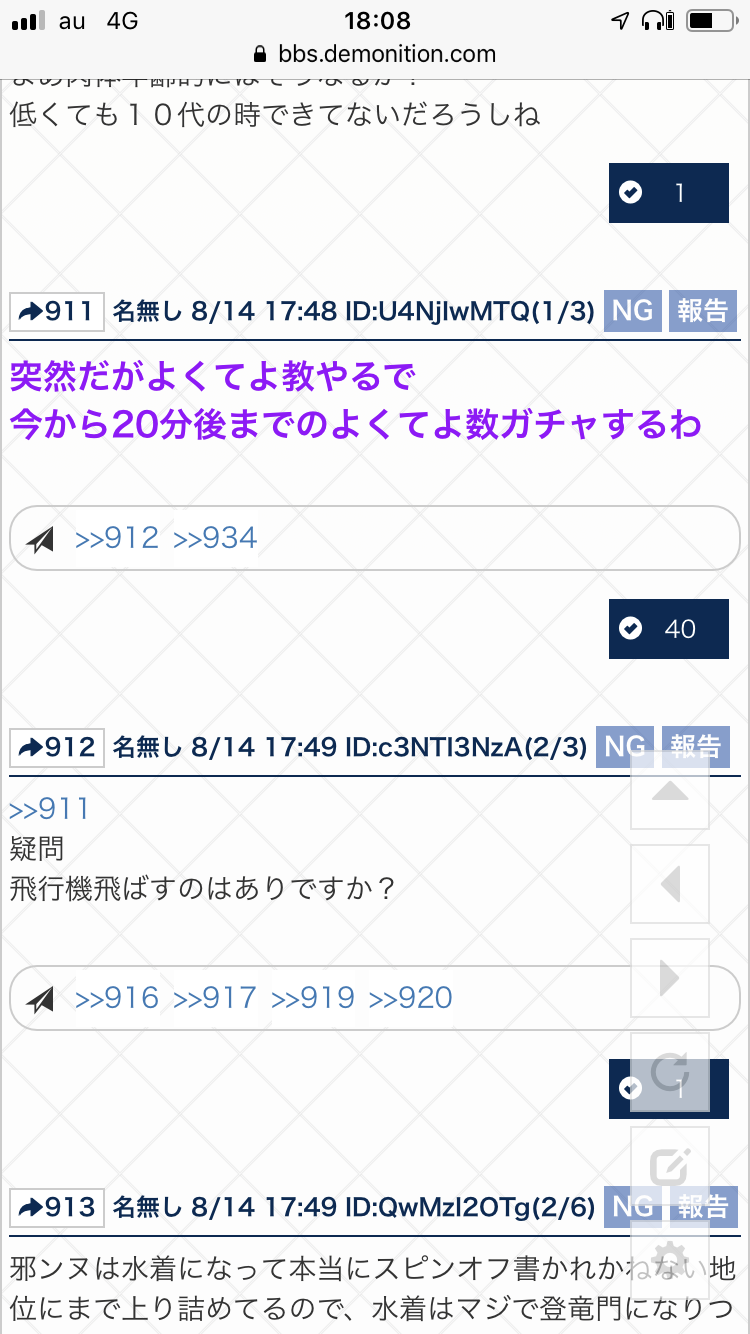Image resolution: width=750 pixels, height=1334 pixels.
Task: Open reply link >>912 under post 911
Action: [x=117, y=539]
